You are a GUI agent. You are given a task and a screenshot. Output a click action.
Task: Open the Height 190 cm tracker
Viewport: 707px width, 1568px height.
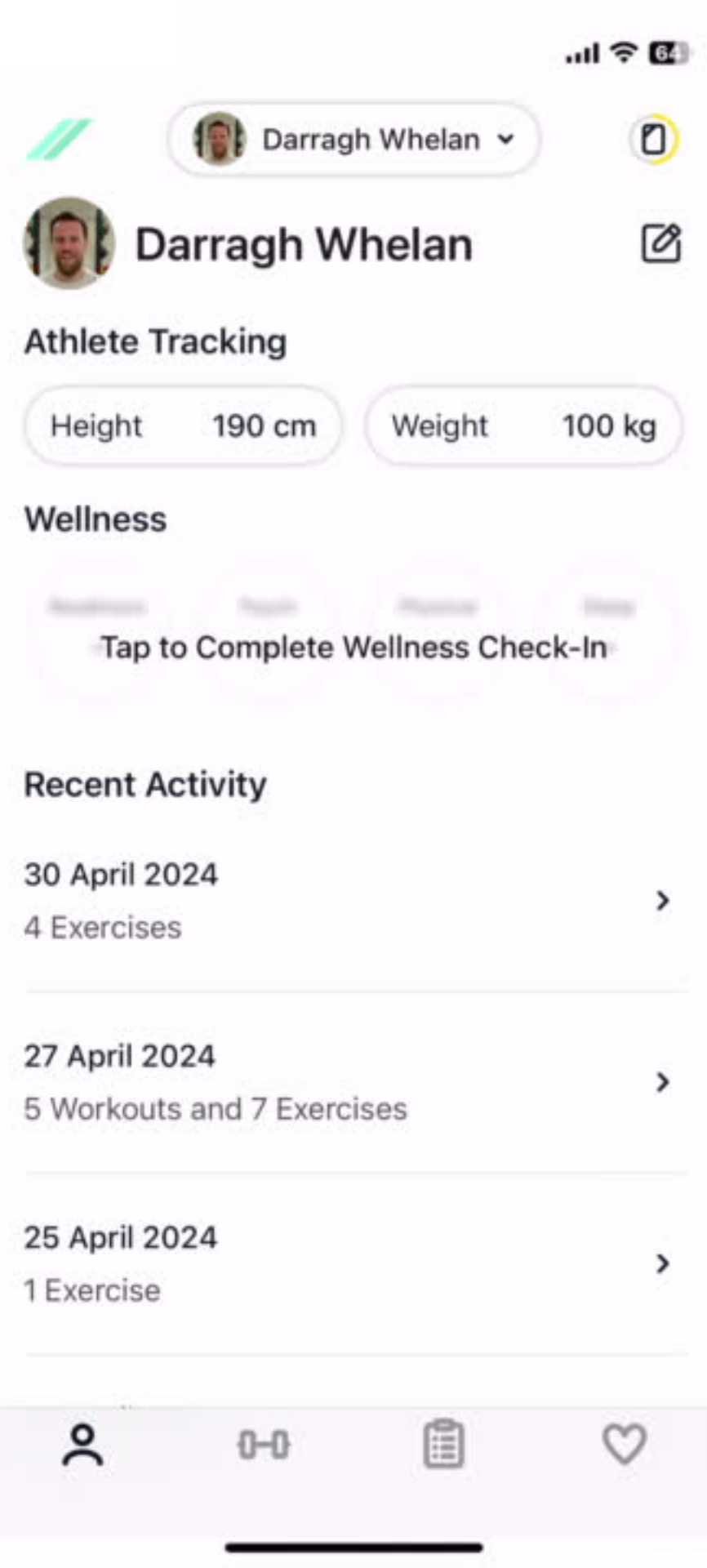(183, 425)
